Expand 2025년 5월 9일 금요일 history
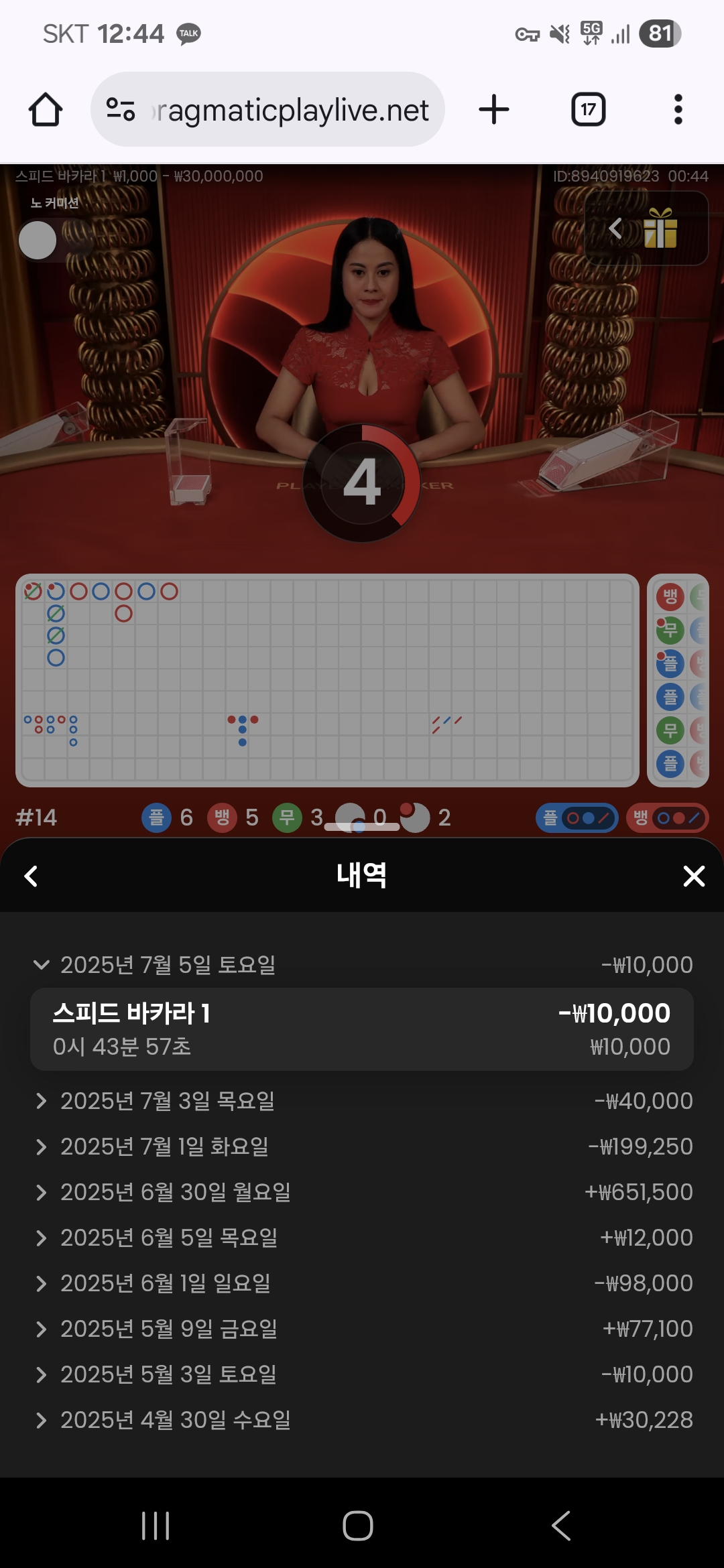Screen dimensions: 724x1568 [362, 1329]
